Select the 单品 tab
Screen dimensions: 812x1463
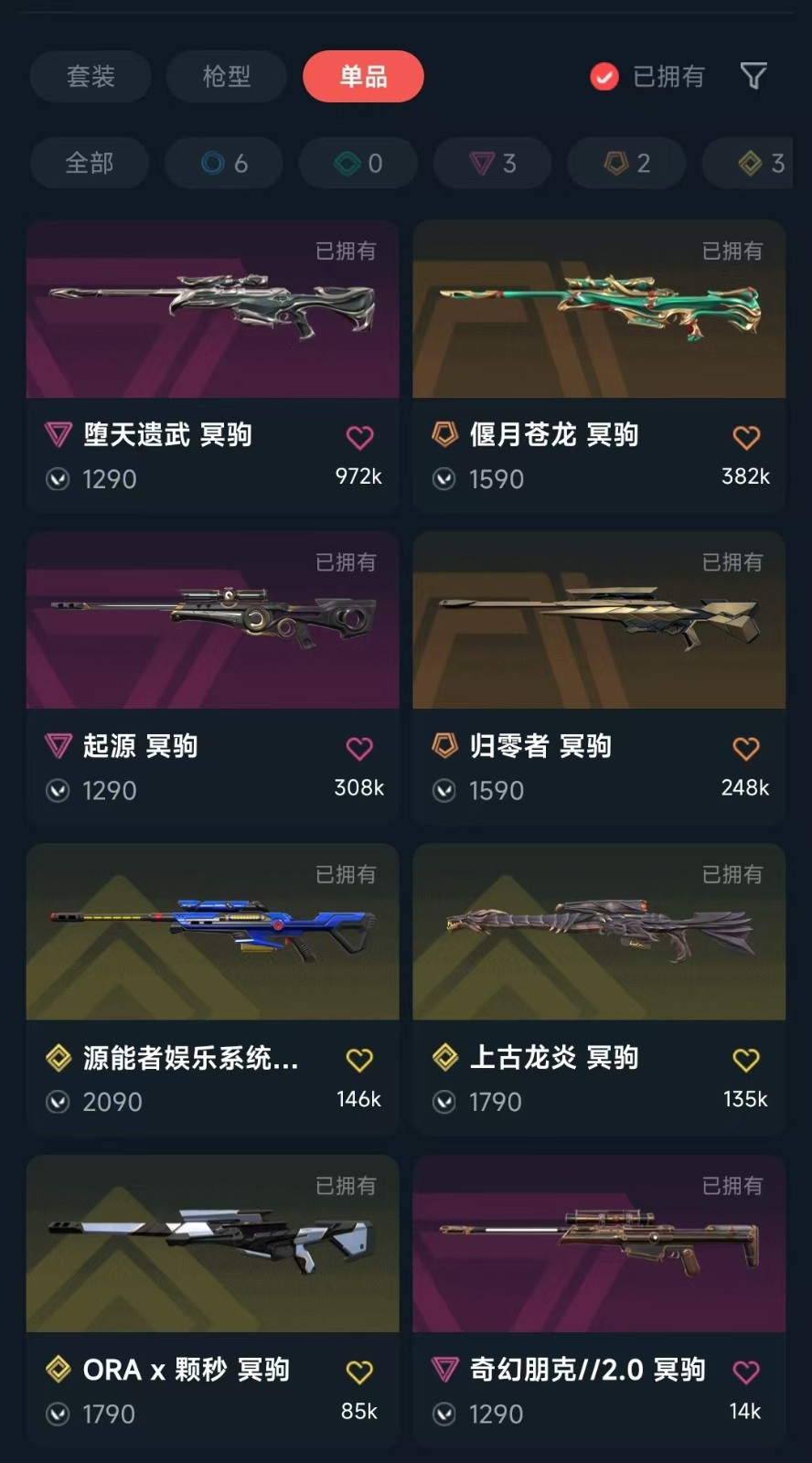(363, 77)
